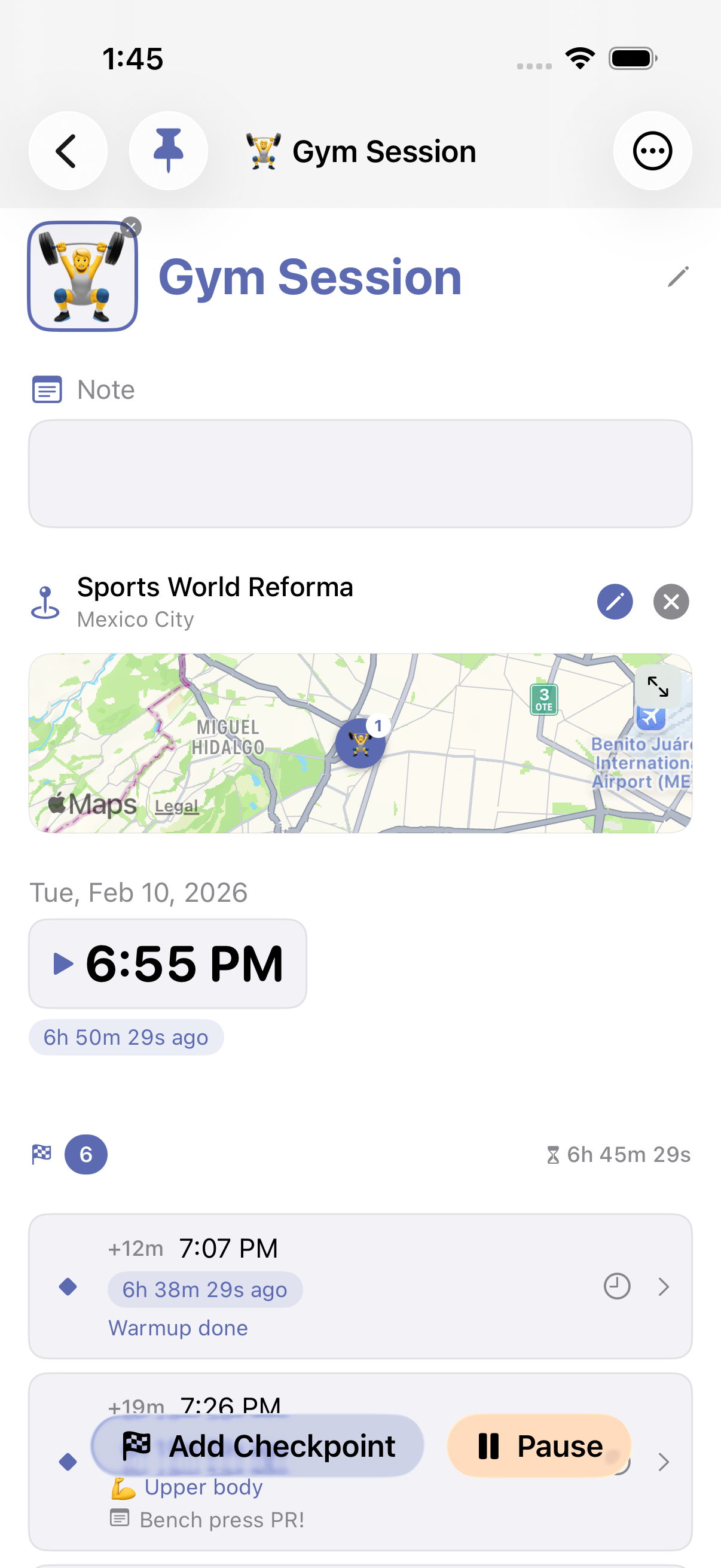Change the 6:55 PM start time

coord(168,963)
